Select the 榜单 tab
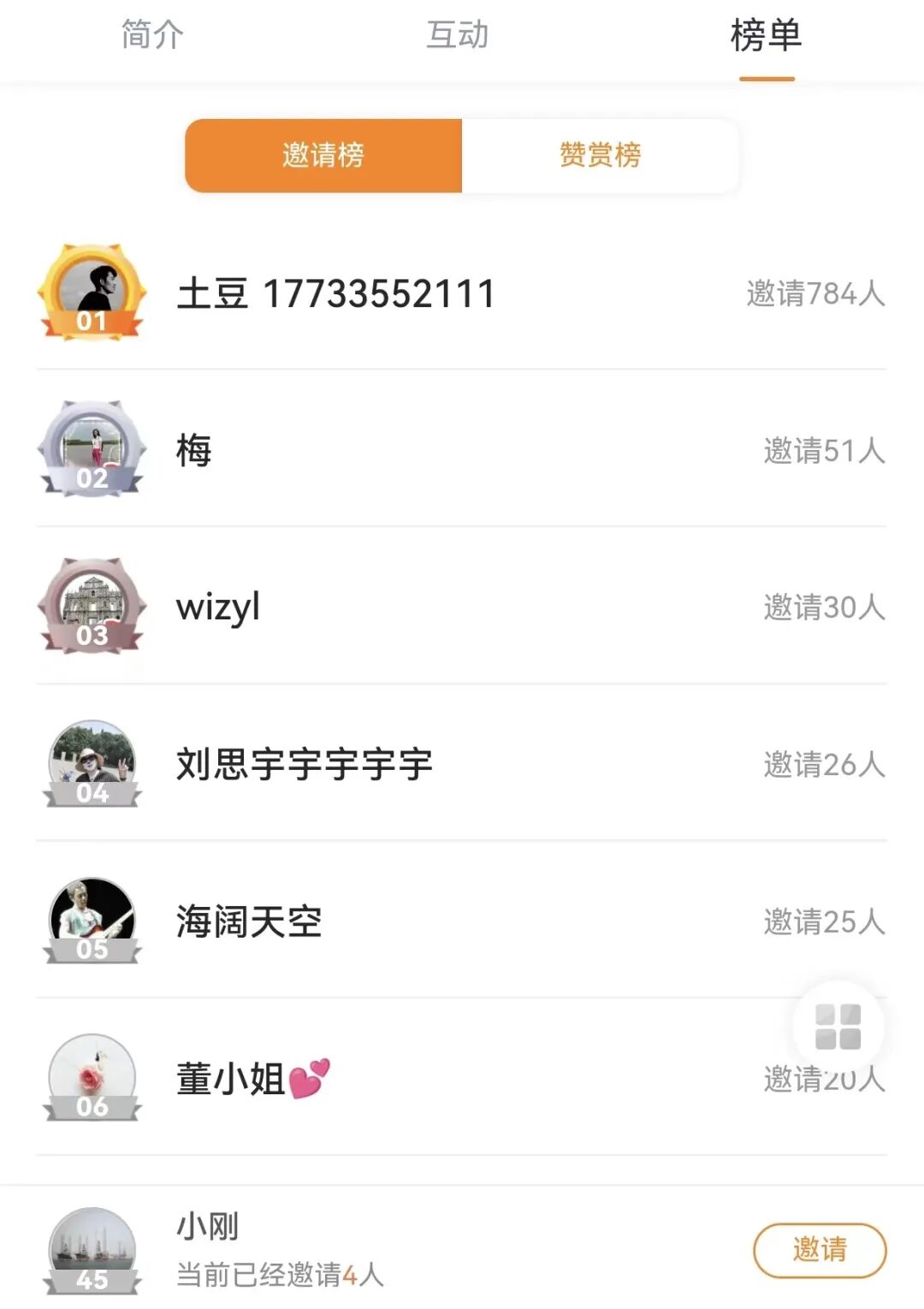This screenshot has width=924, height=1309. [766, 35]
